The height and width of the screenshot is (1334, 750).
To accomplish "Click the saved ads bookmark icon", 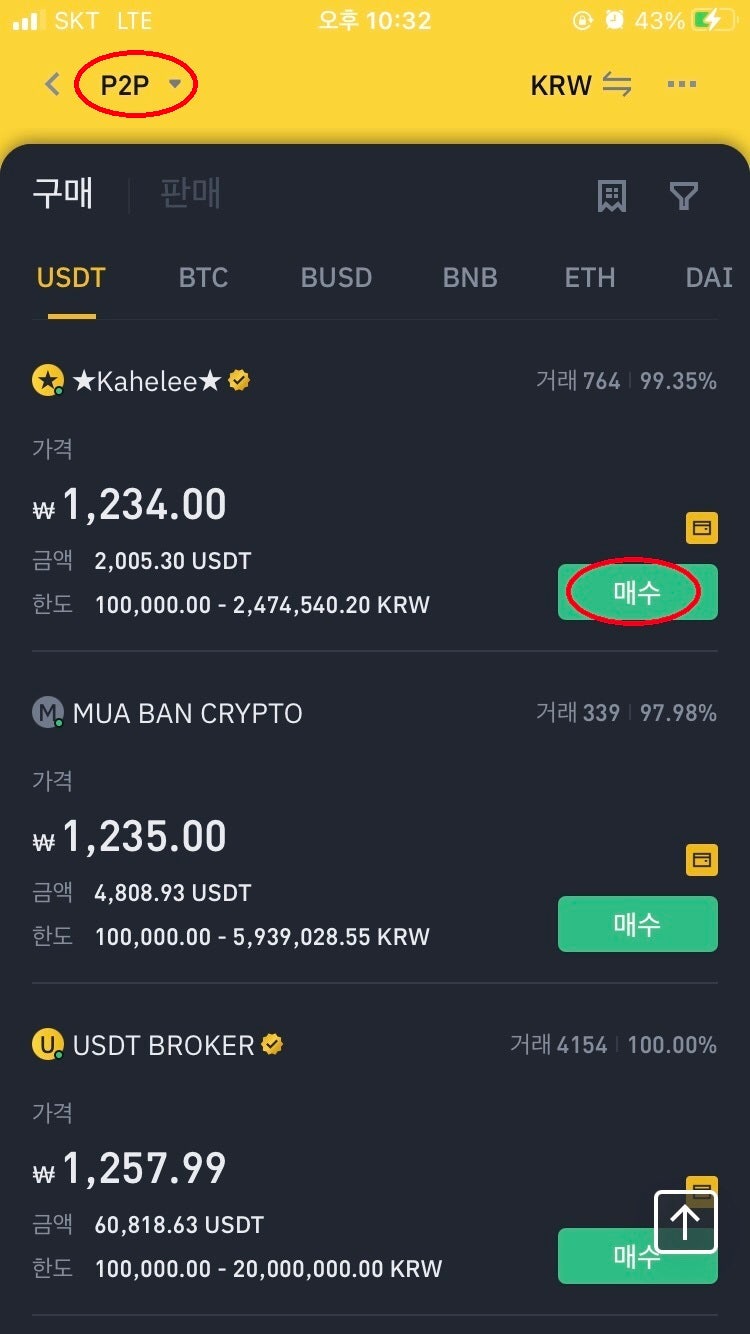I will tap(611, 196).
